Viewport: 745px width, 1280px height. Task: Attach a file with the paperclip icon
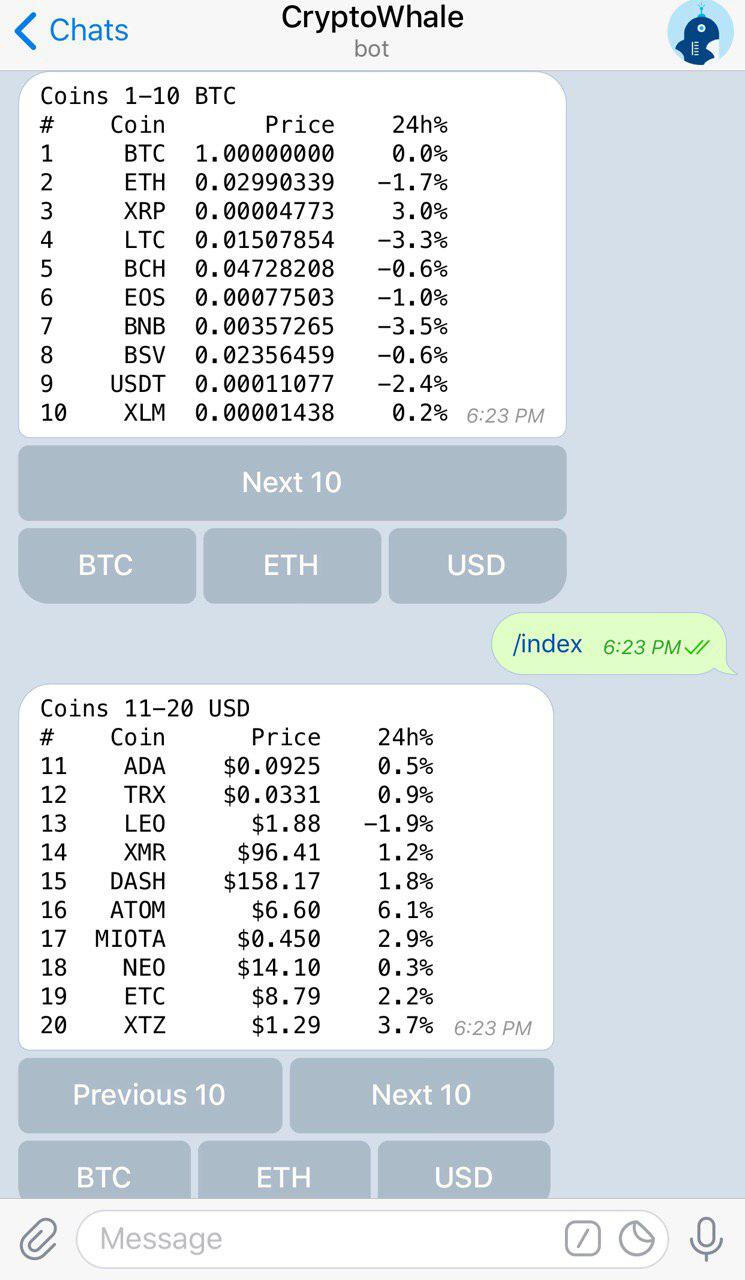(40, 1238)
